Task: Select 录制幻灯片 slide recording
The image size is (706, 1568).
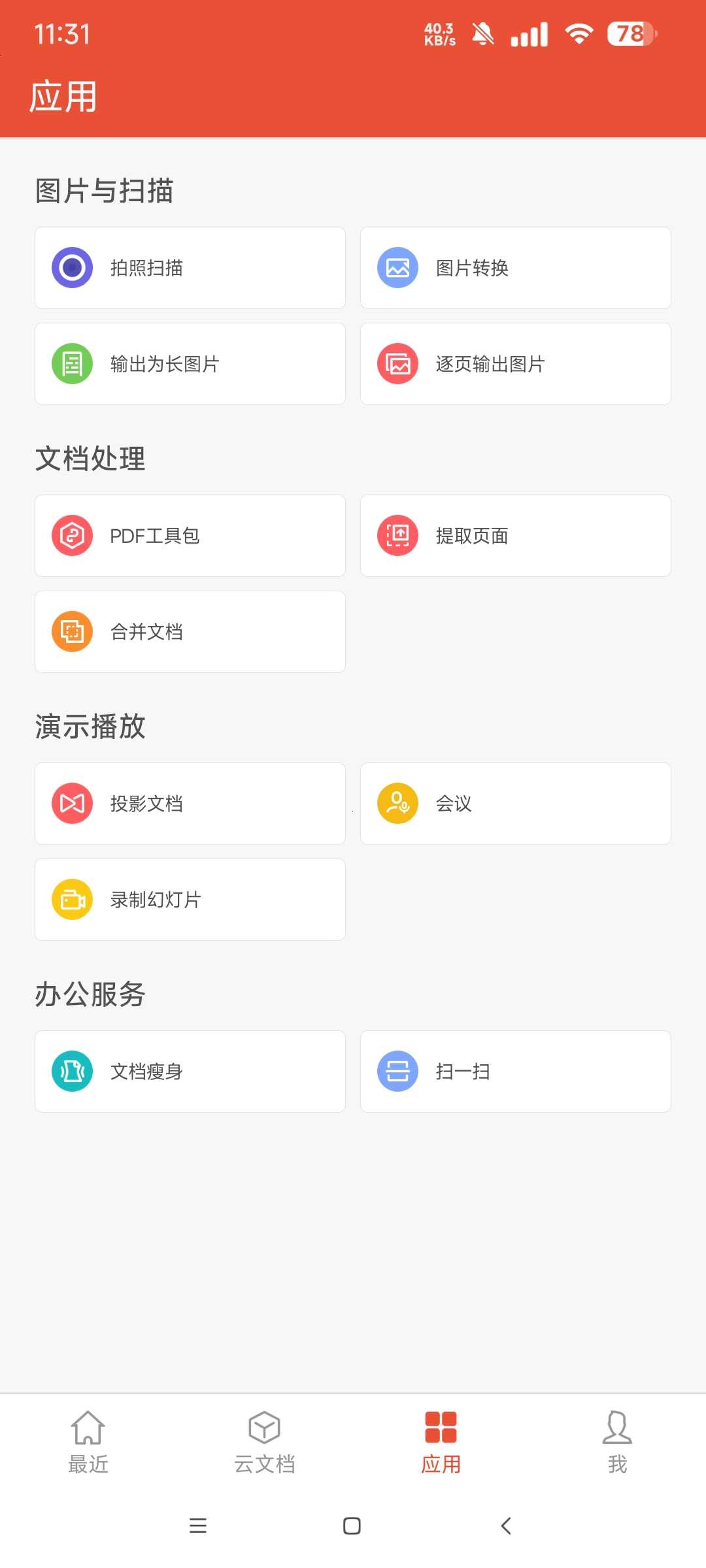Action: click(190, 900)
